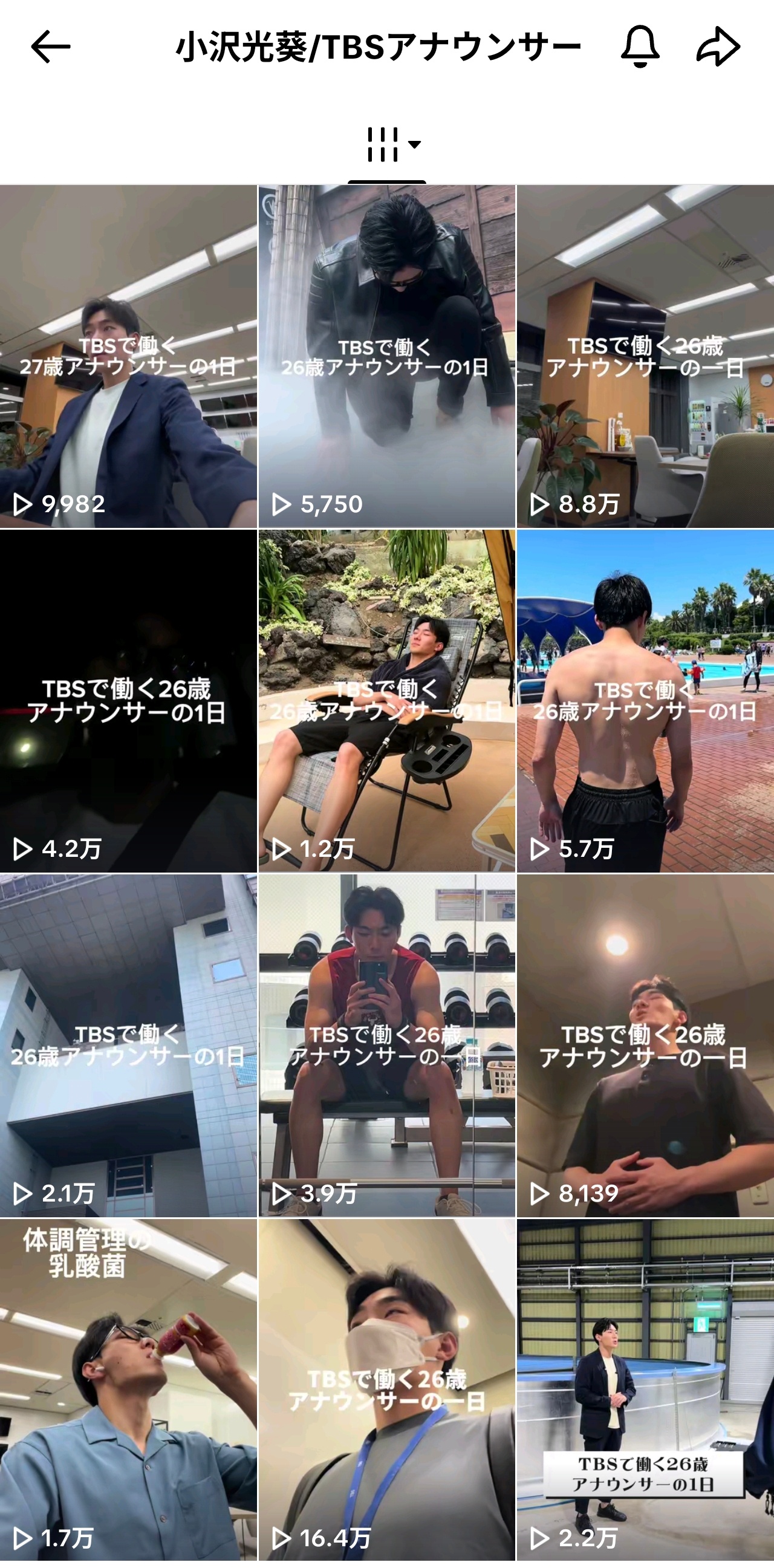Share this profile via the arrow icon
Image resolution: width=774 pixels, height=1568 pixels.
pyautogui.click(x=718, y=47)
